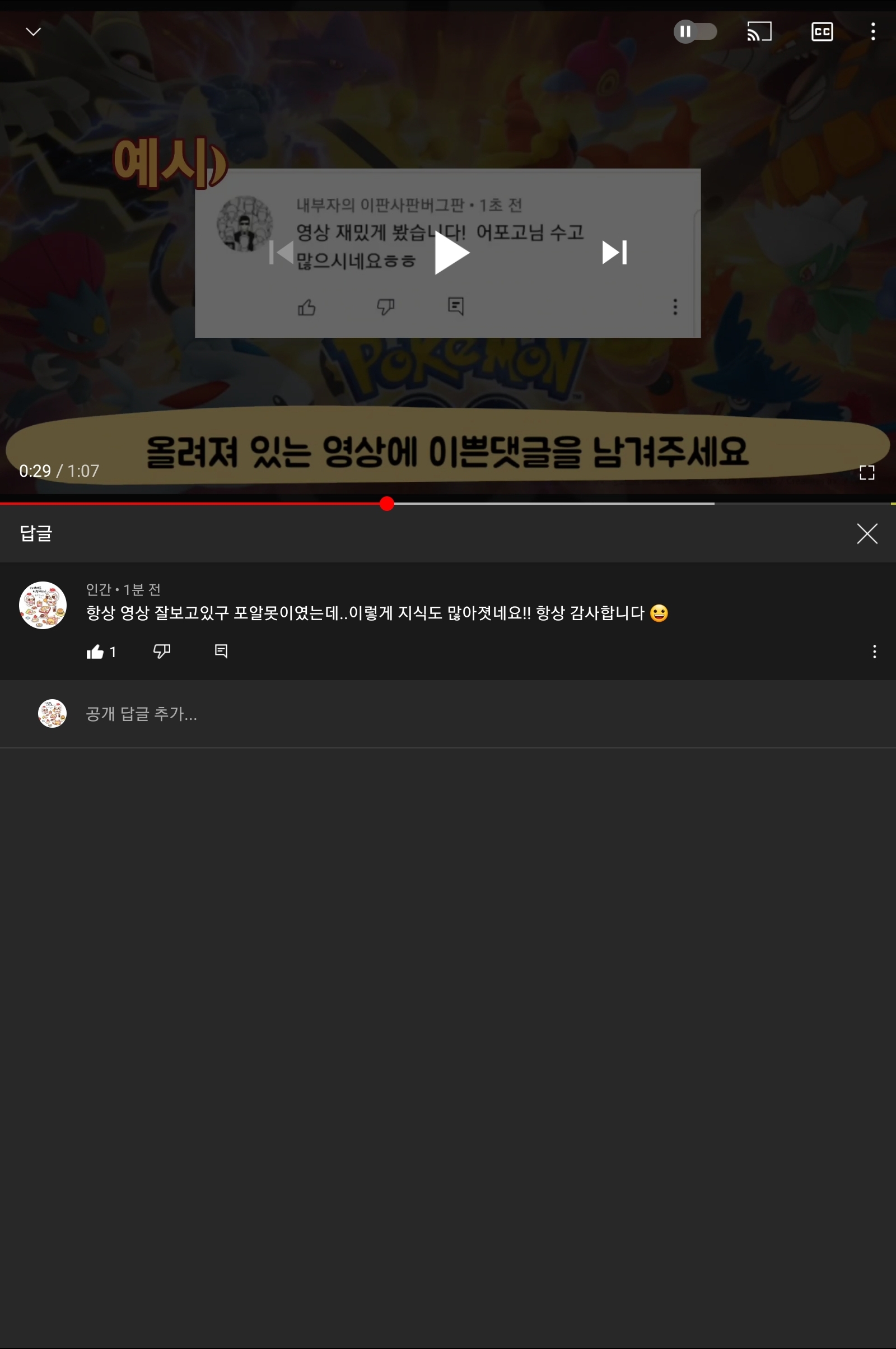The height and width of the screenshot is (1349, 896).
Task: Reply to 인간's comment via reply icon
Action: click(221, 651)
